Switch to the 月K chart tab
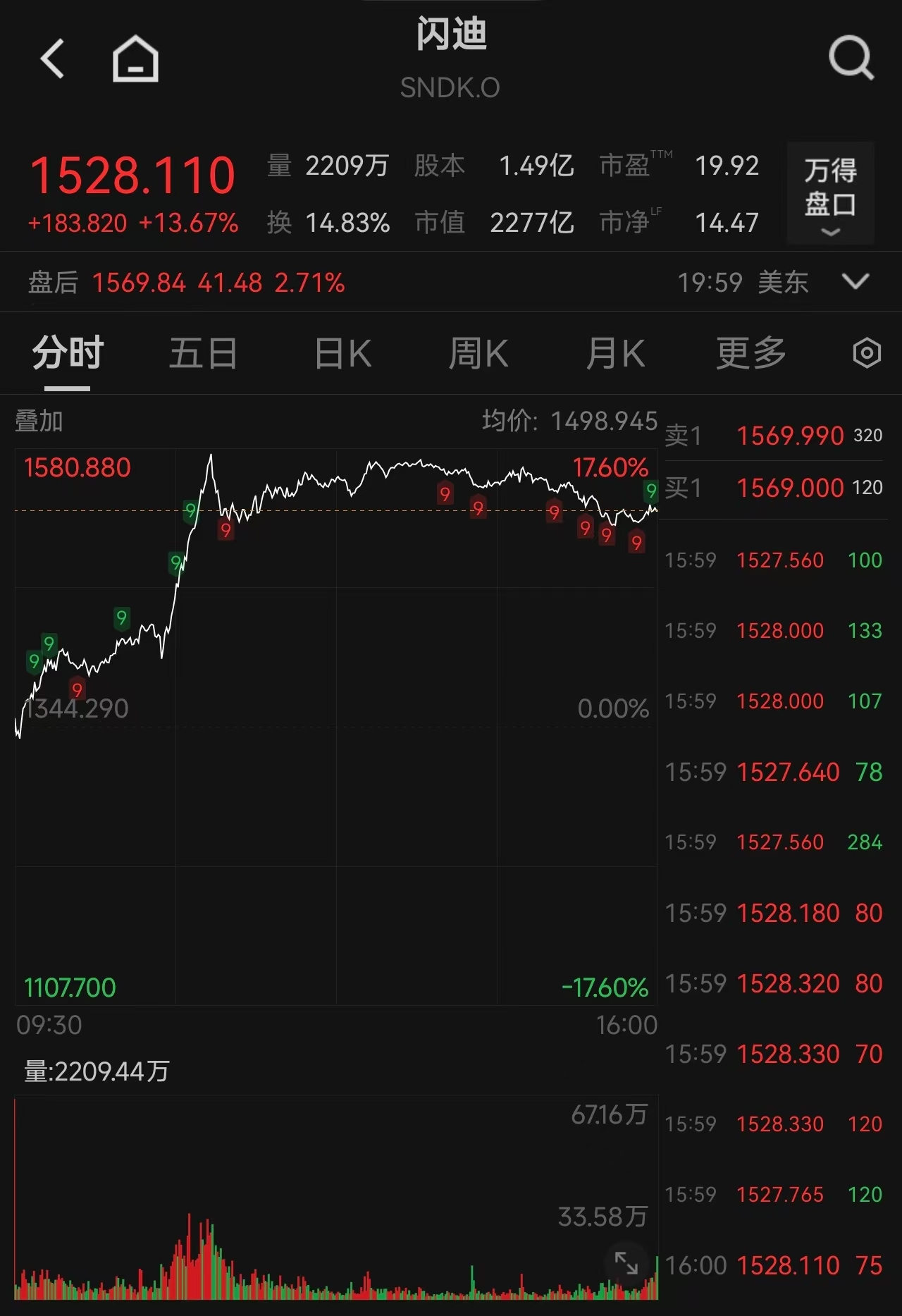This screenshot has height=1316, width=902. [615, 353]
